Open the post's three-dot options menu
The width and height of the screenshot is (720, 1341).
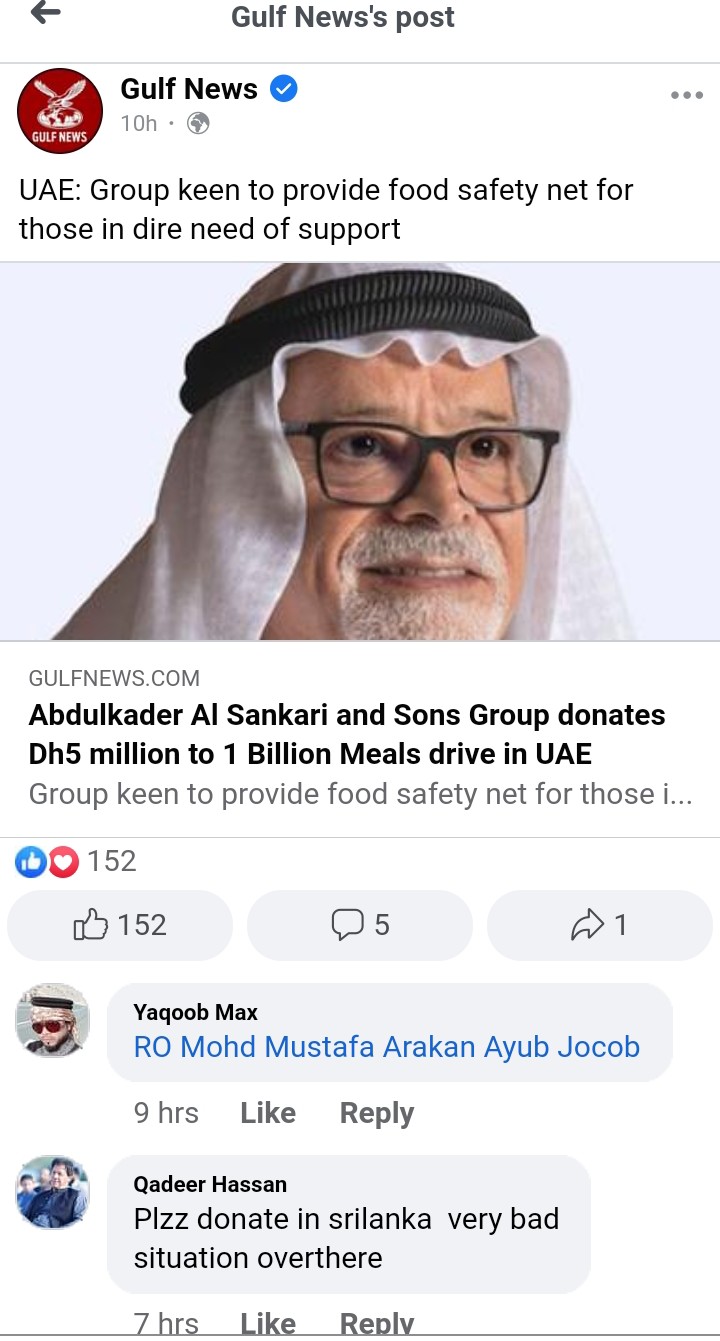tap(687, 95)
